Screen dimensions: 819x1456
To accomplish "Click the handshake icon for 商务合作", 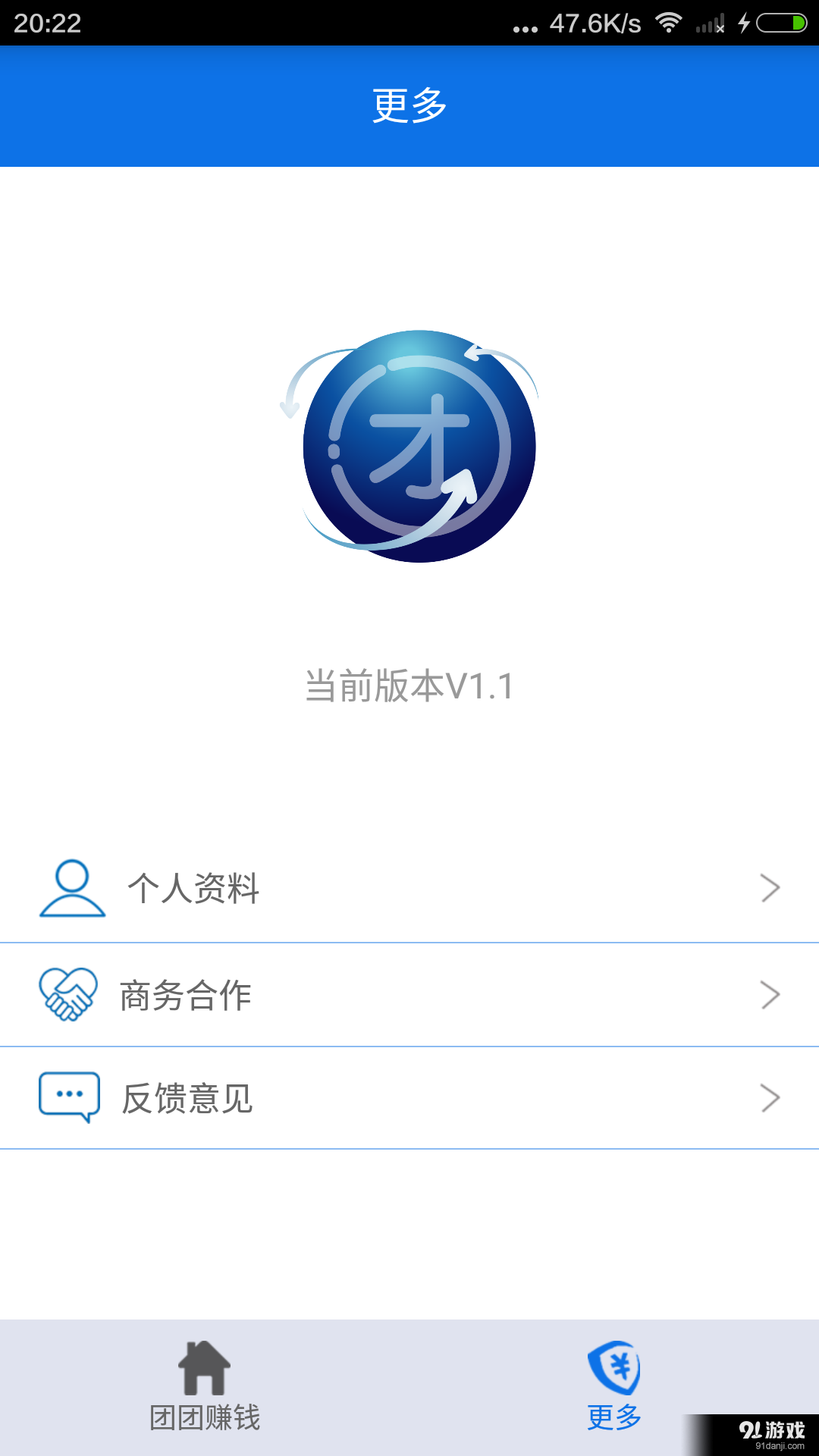I will 68,995.
